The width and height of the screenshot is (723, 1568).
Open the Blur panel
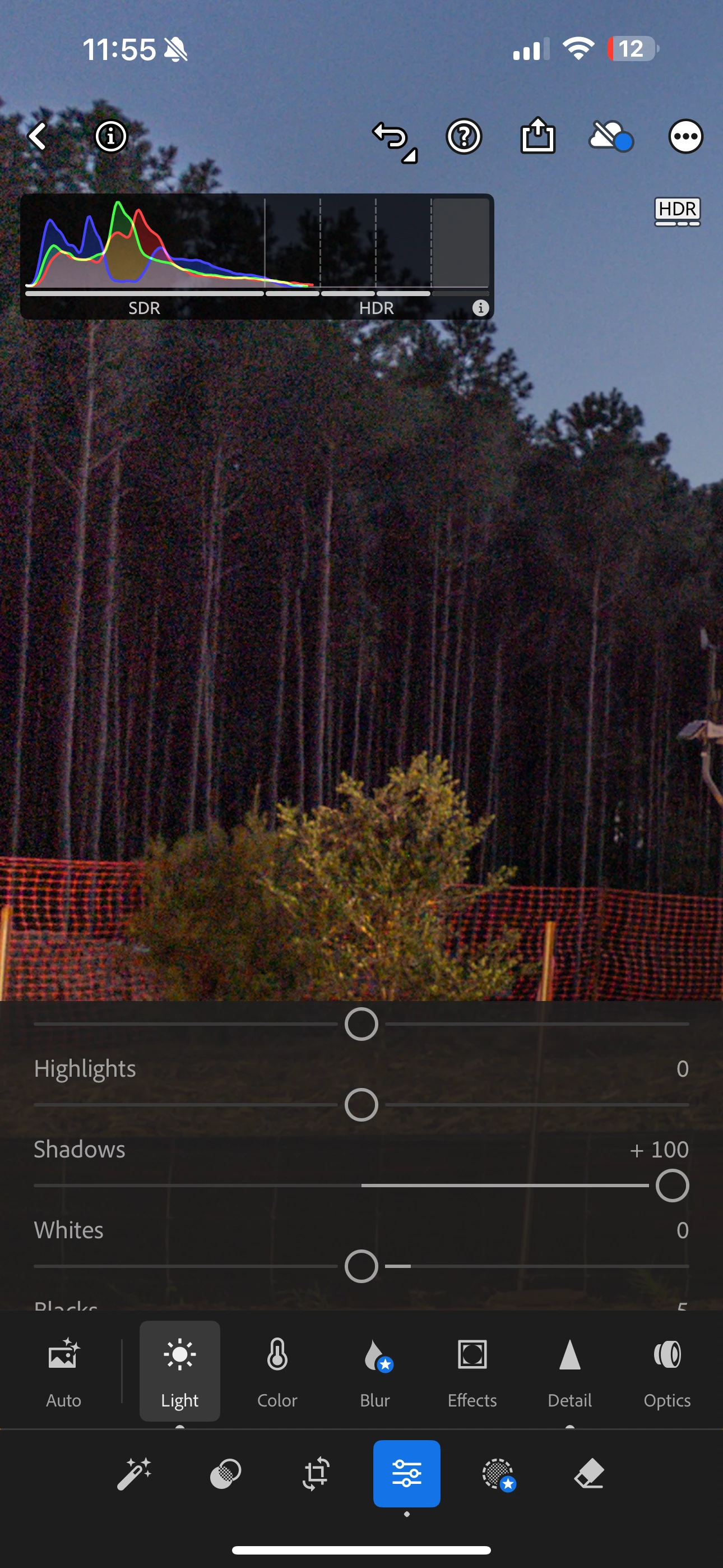[x=375, y=1371]
